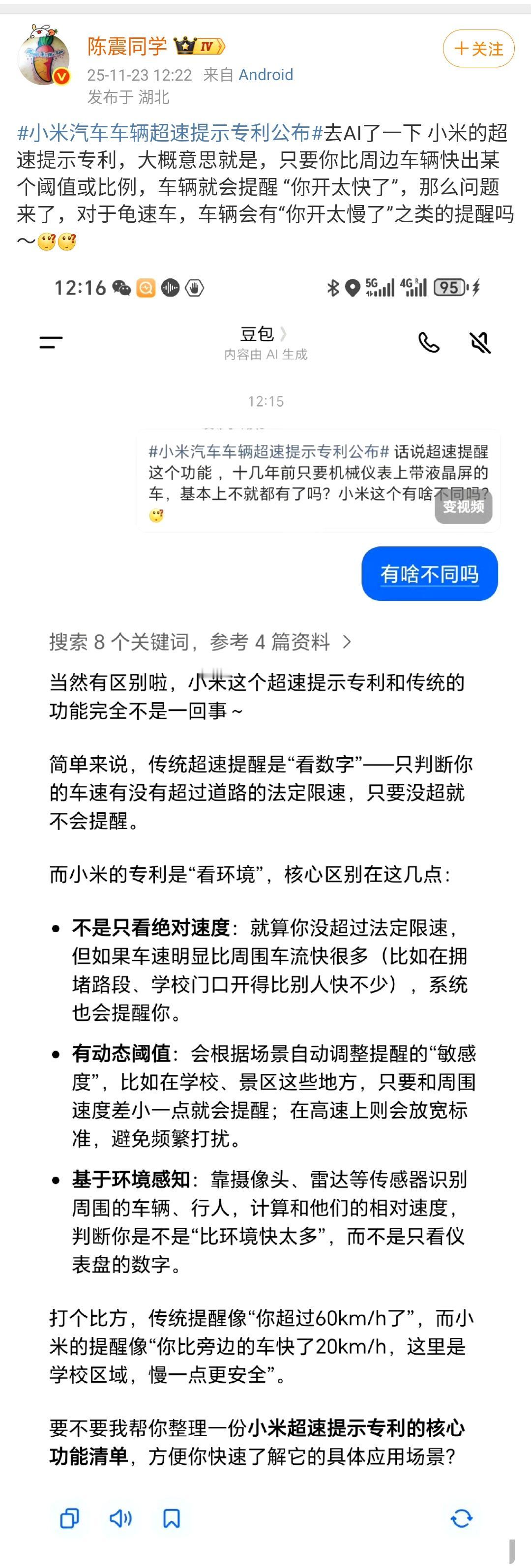531x1568 pixels.
Task: Copy the post content via copy icon
Action: coord(69,1517)
